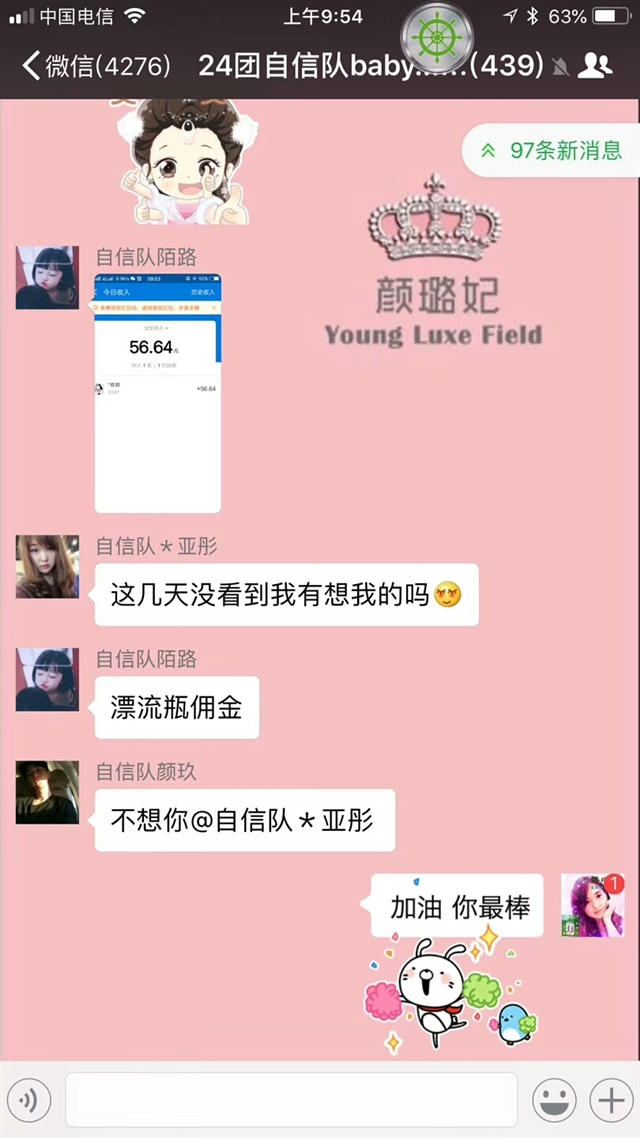This screenshot has width=640, height=1138.
Task: Switch to voice message input
Action: 29,1101
